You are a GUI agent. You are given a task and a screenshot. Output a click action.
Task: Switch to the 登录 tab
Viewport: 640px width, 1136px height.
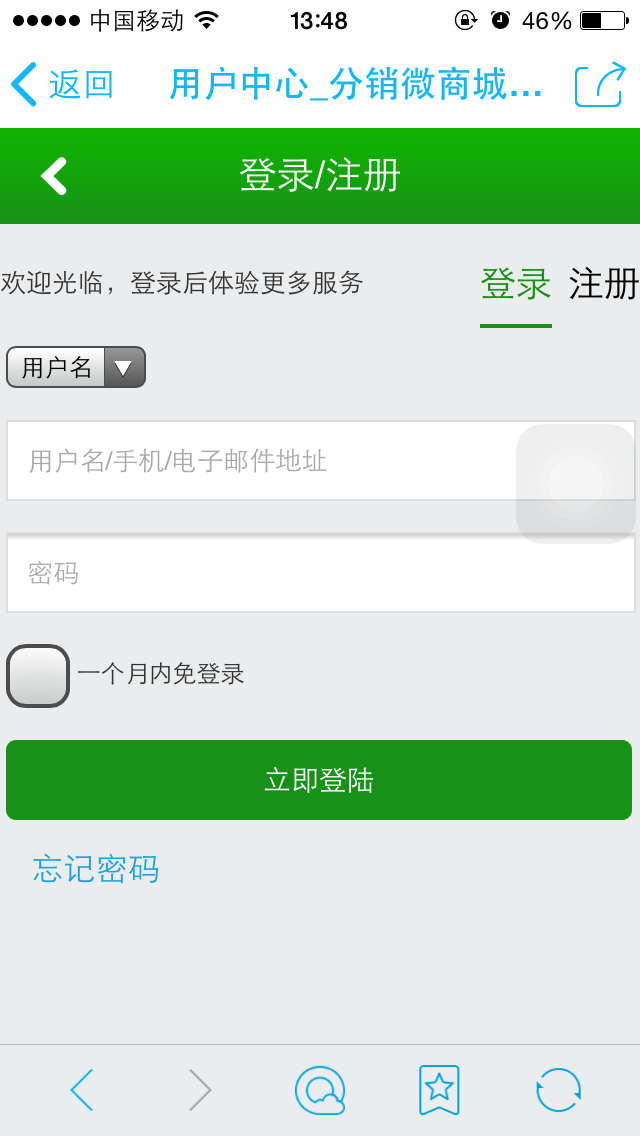(515, 284)
